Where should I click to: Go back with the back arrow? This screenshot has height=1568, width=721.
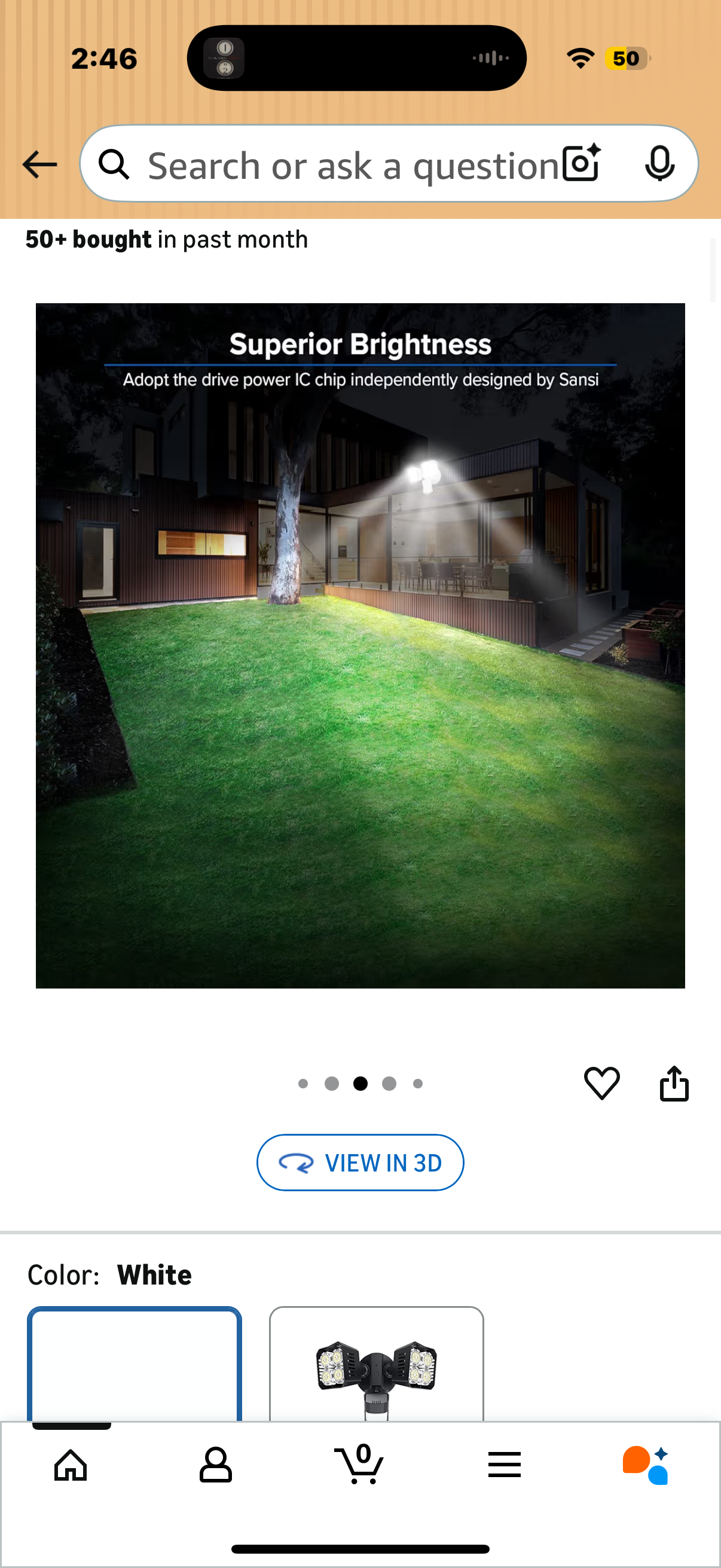coord(39,163)
